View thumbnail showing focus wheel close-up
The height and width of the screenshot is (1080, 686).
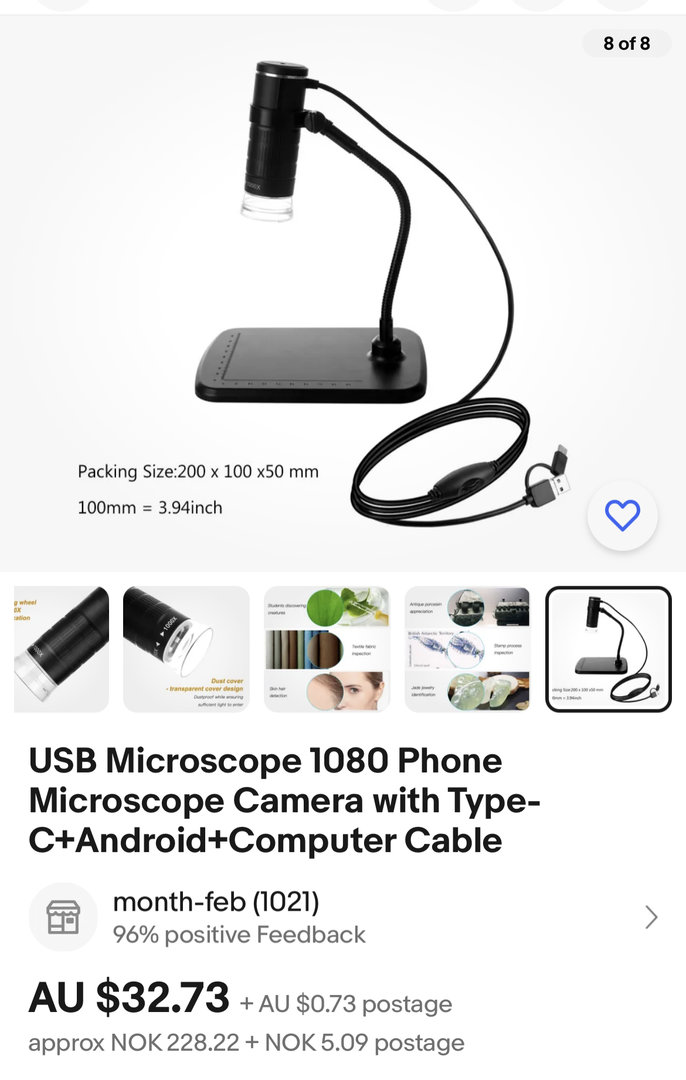pyautogui.click(x=60, y=649)
